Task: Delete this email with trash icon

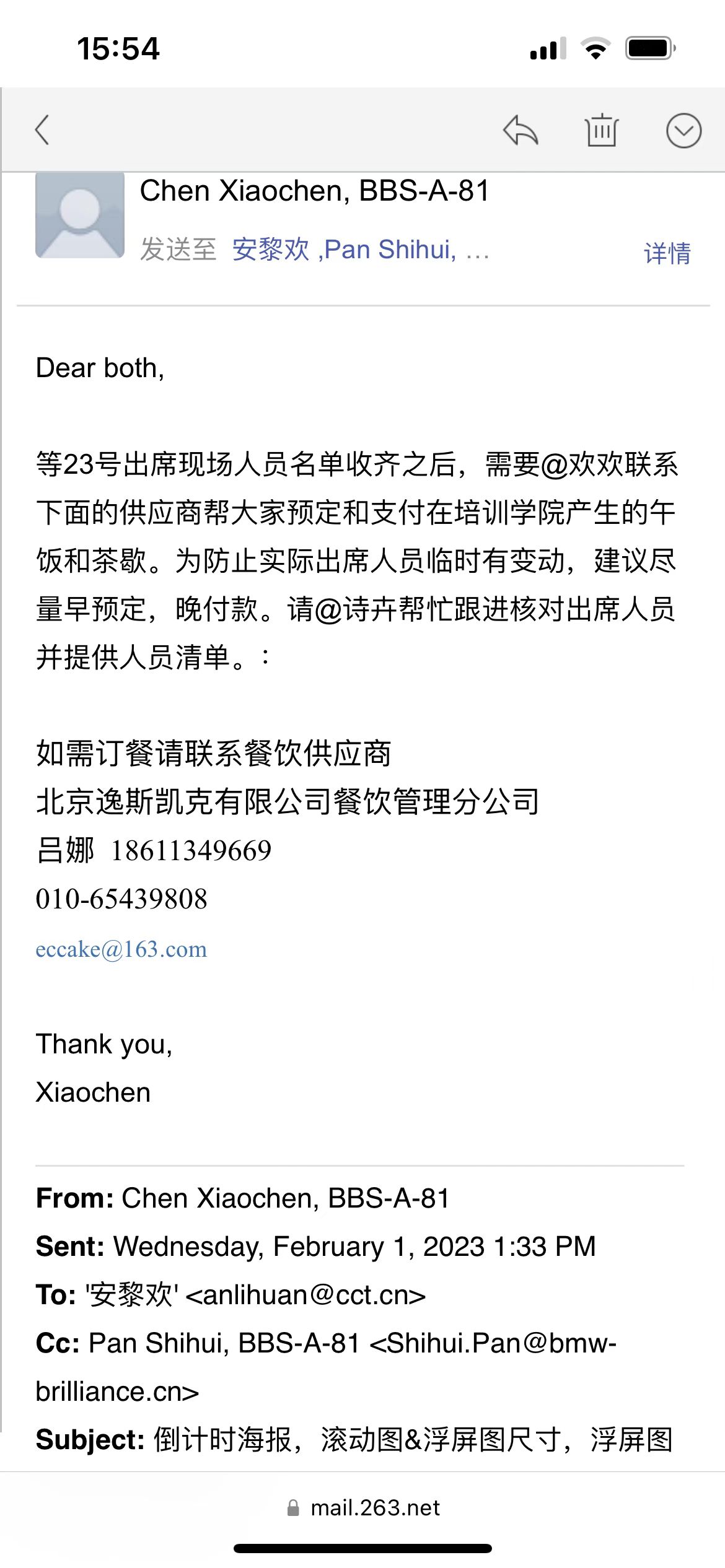Action: point(601,130)
